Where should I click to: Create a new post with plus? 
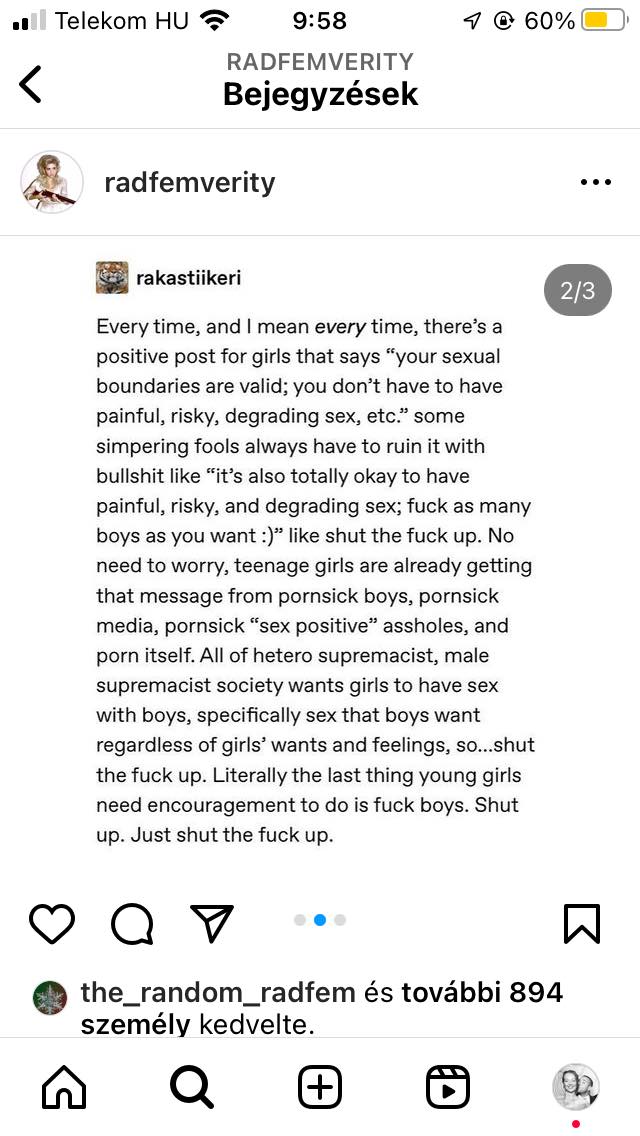pos(320,1087)
